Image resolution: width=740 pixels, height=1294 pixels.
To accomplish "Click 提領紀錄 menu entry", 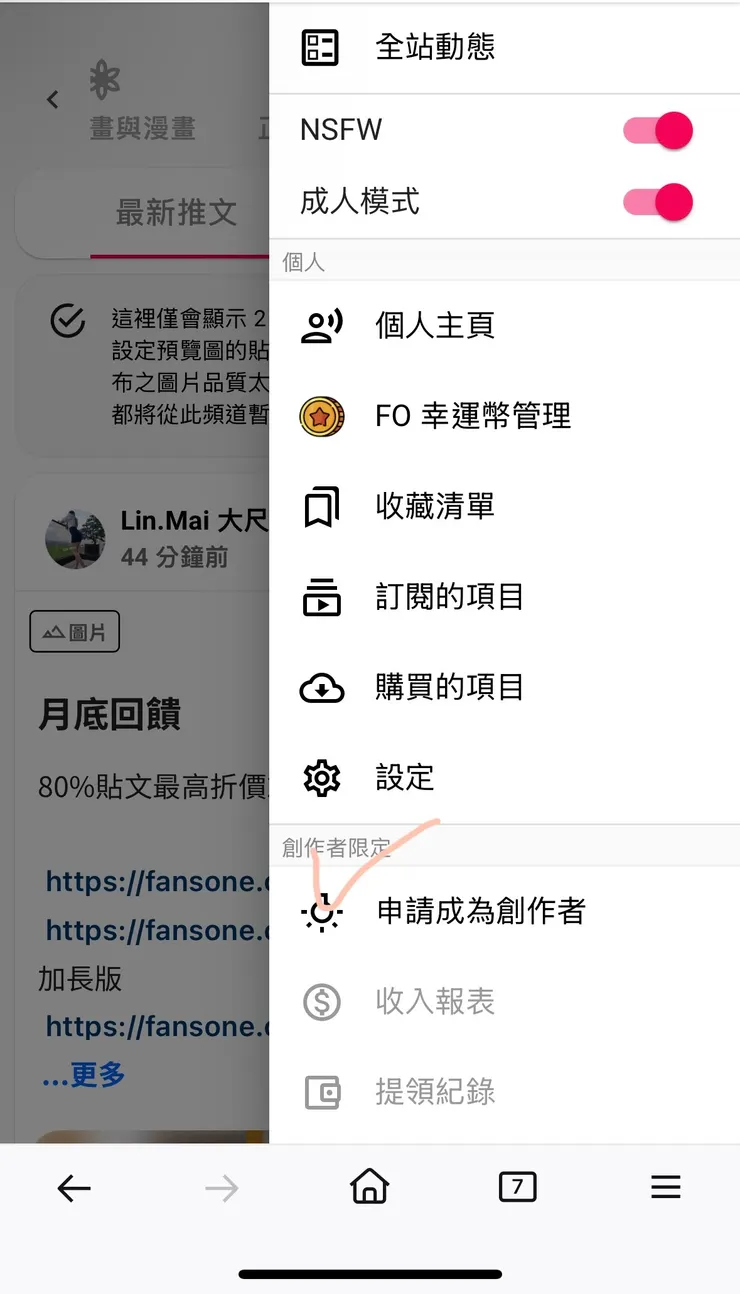I will (321, 1092).
